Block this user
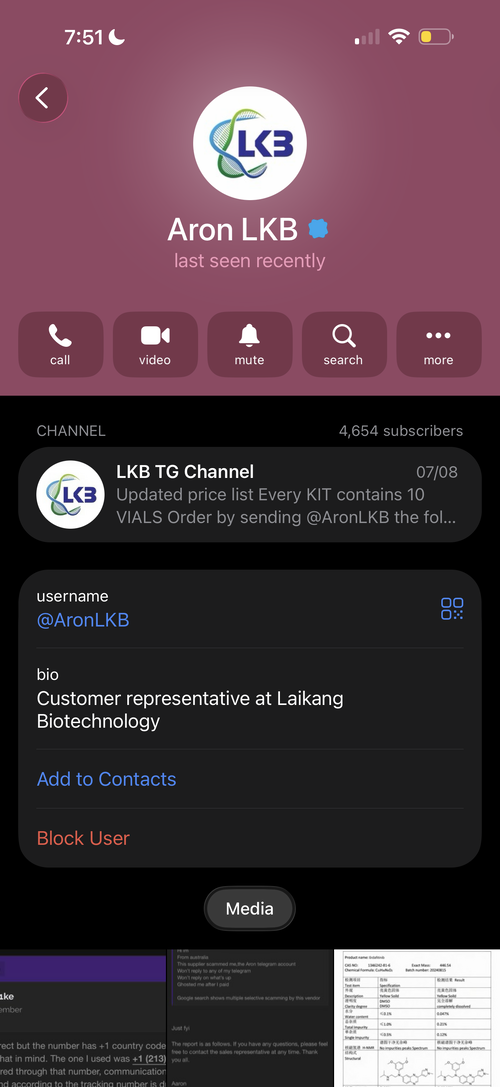Screen dimensions: 500x1087 tap(83, 838)
